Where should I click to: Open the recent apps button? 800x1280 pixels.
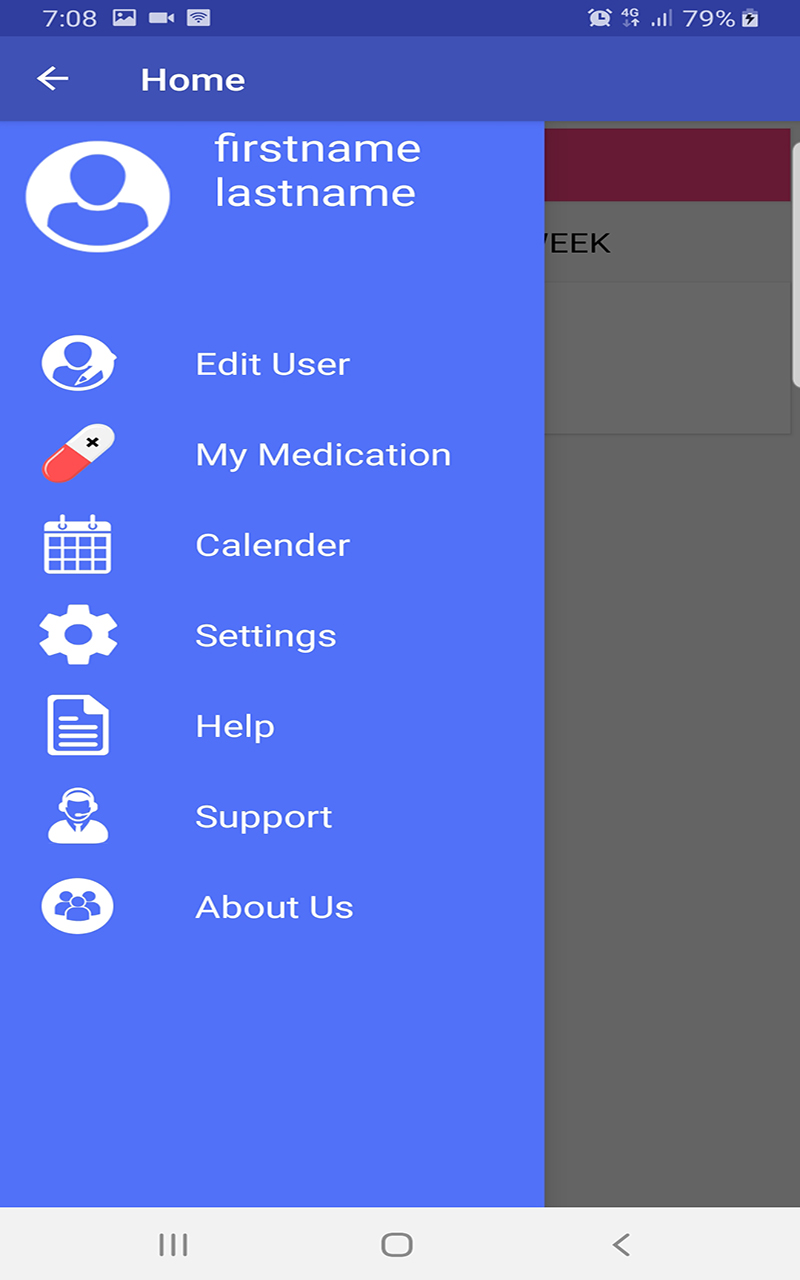(173, 1244)
